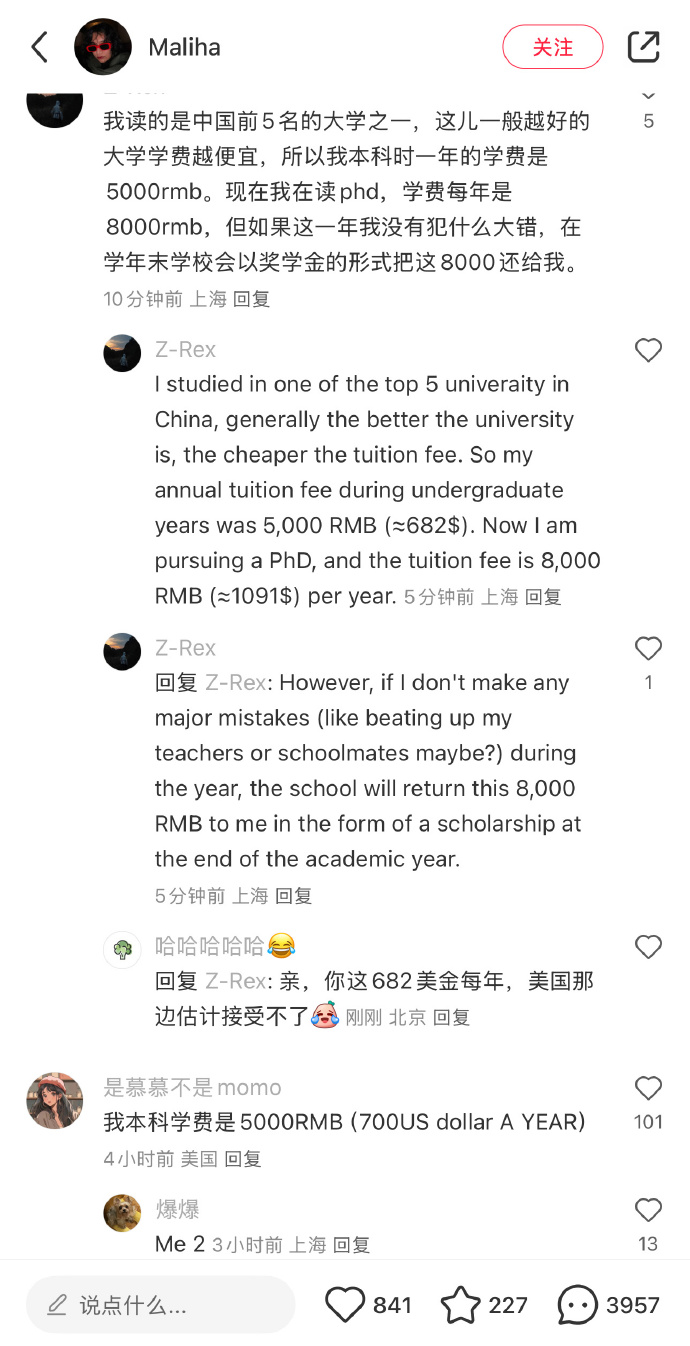Like Z-Rex's reply about major mistakes
This screenshot has width=690, height=1346.
click(648, 648)
